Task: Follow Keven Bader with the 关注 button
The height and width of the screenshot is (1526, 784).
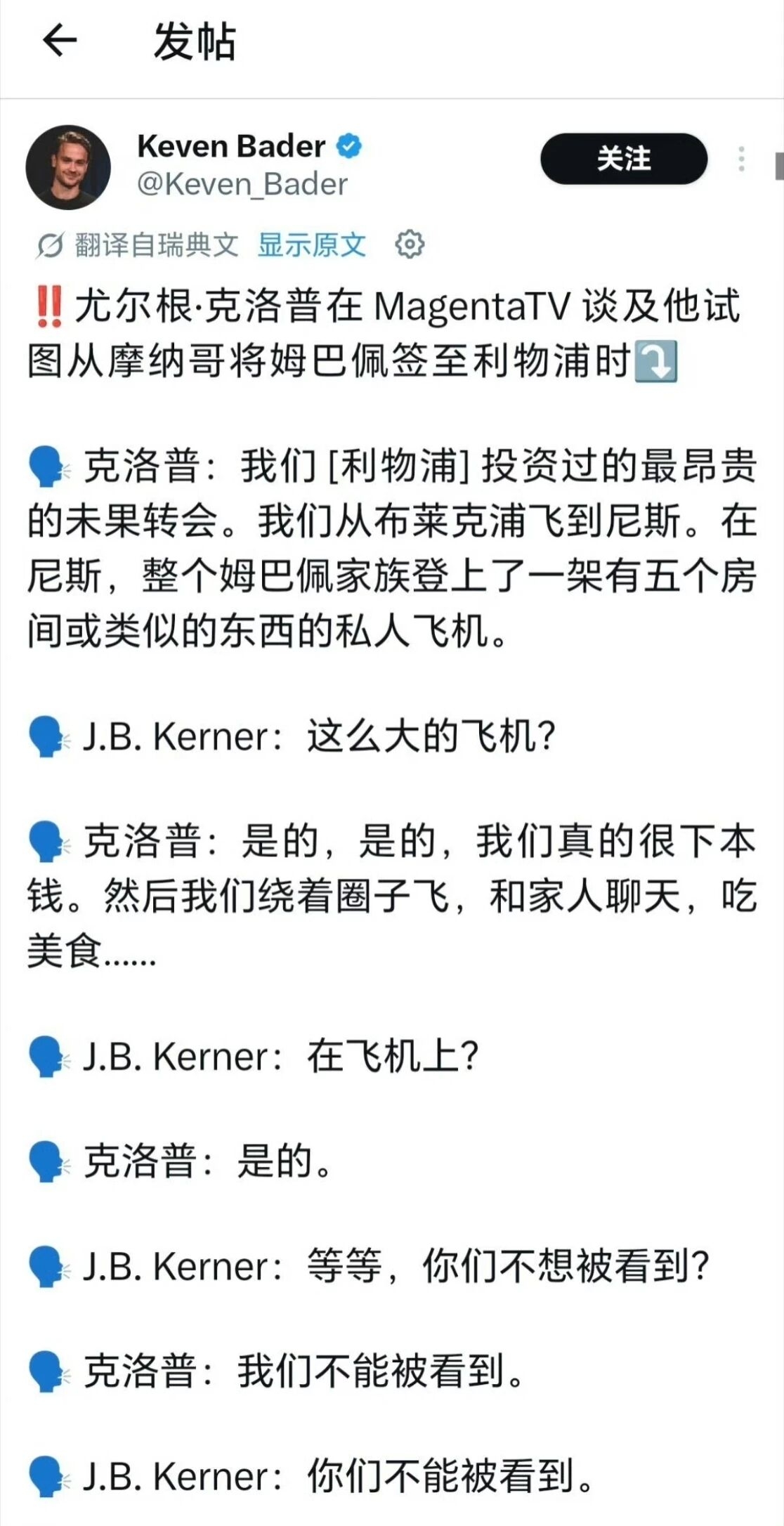Action: [624, 159]
